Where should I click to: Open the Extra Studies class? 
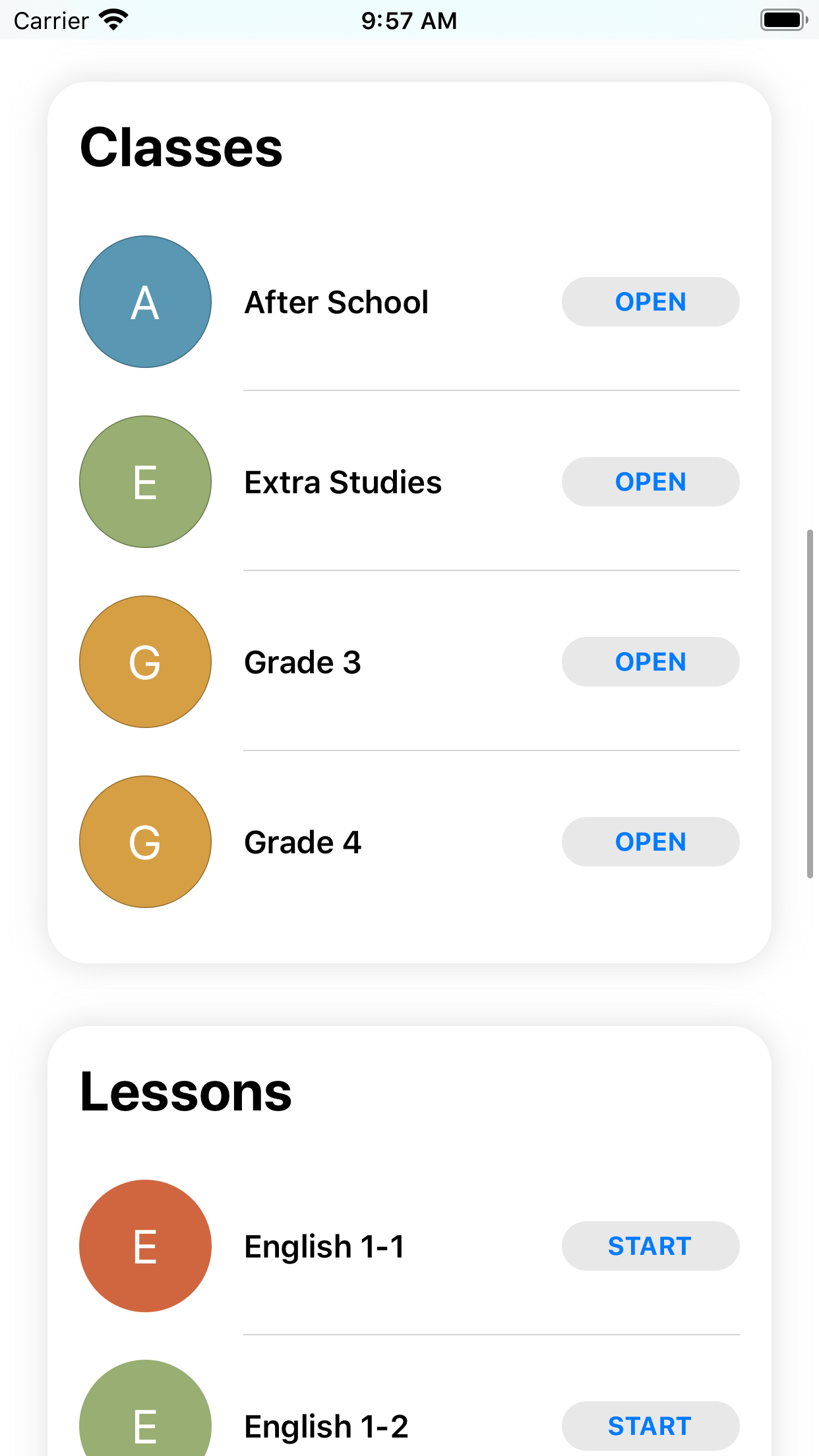click(650, 482)
